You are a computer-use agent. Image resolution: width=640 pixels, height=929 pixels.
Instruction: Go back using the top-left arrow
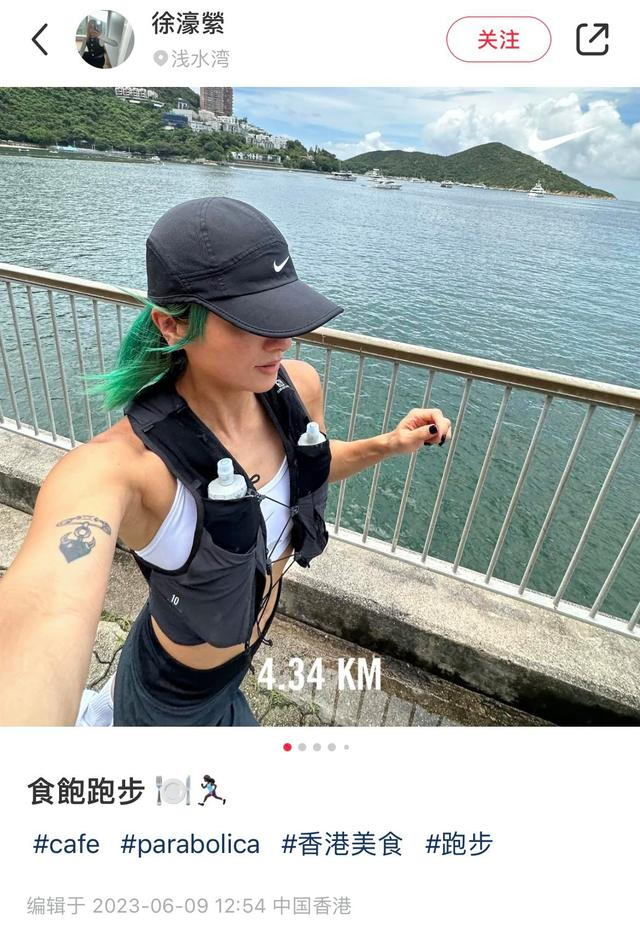[x=40, y=40]
